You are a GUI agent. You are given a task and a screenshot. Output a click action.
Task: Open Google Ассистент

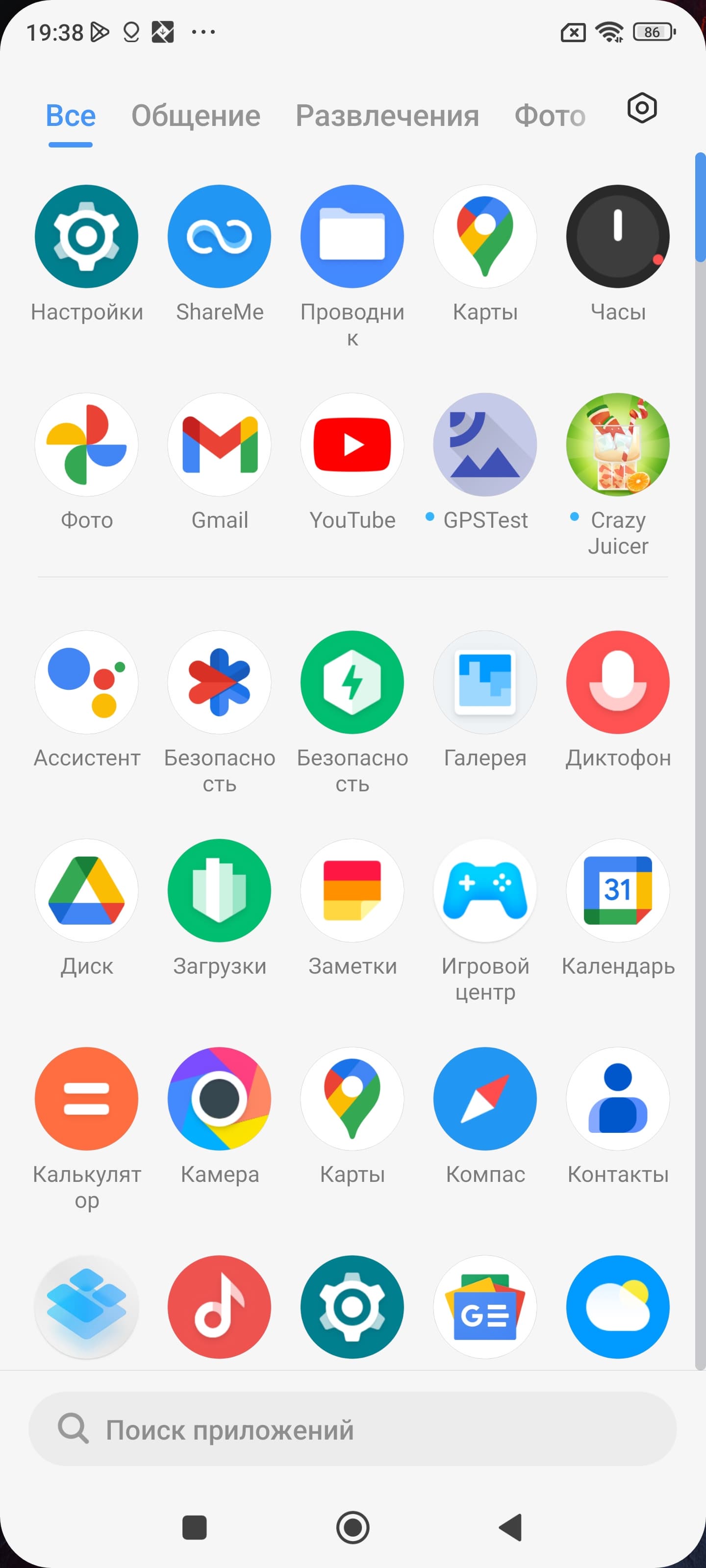(x=86, y=683)
